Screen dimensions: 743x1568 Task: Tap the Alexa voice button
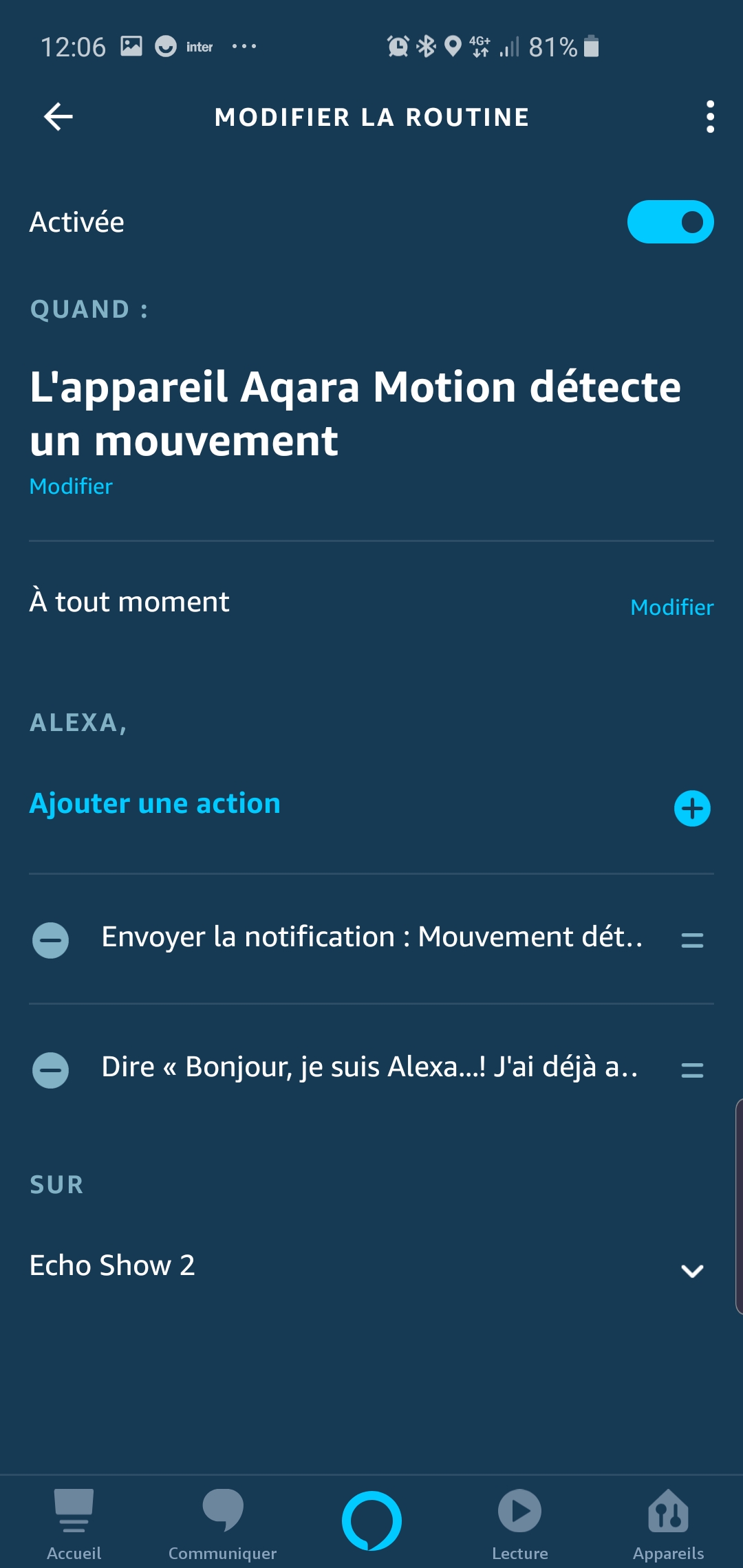point(371,1521)
